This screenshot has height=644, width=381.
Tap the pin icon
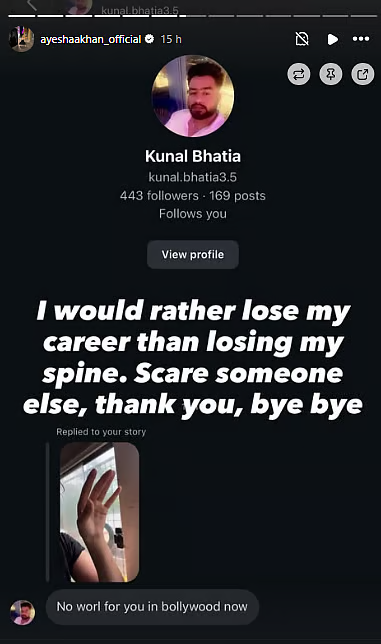pos(331,74)
